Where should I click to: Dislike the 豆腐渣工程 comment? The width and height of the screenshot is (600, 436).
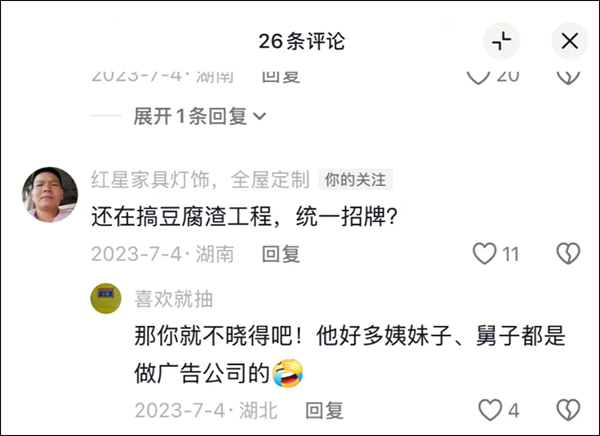pos(568,254)
